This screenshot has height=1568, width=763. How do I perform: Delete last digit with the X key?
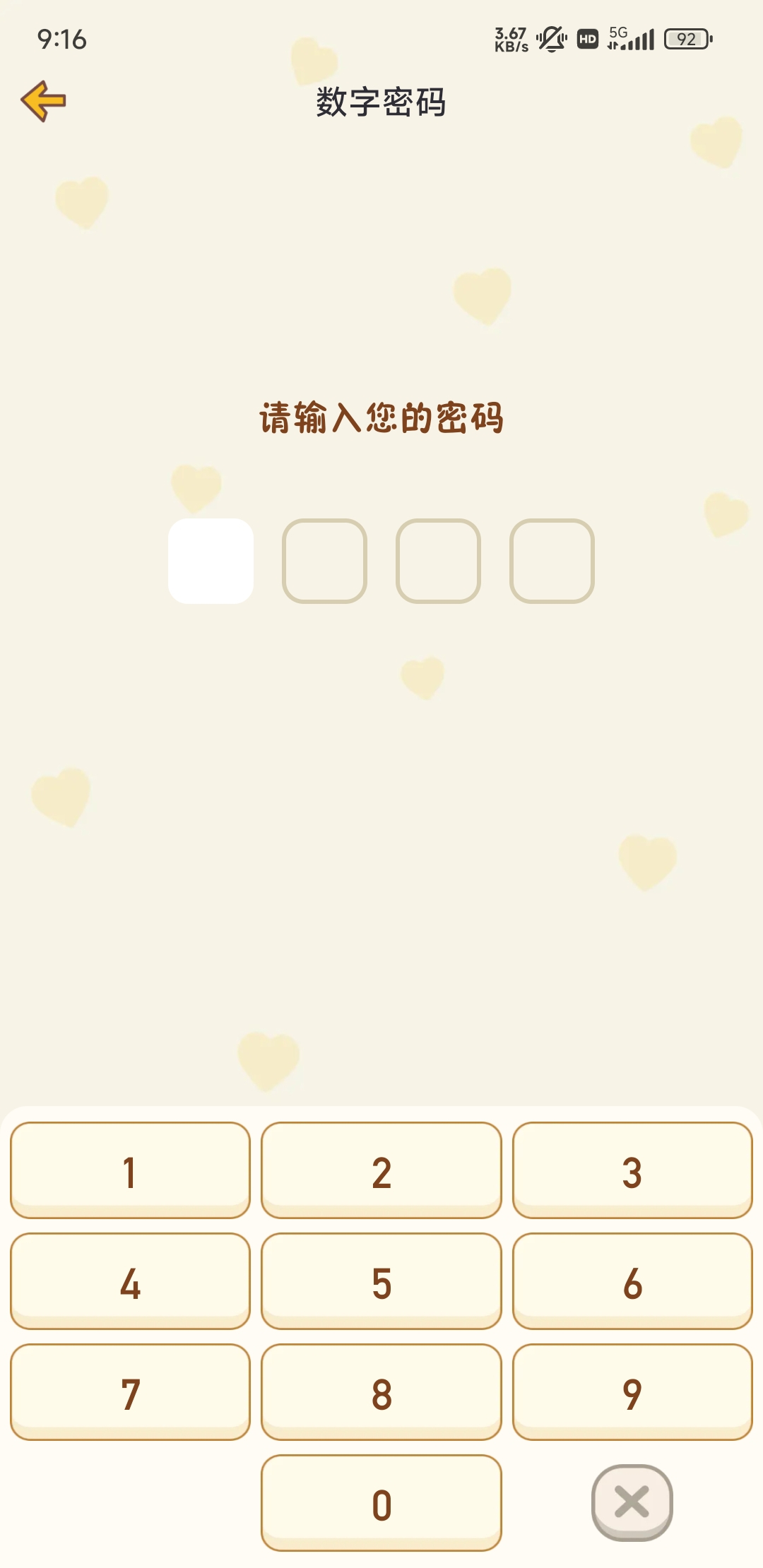click(632, 1502)
